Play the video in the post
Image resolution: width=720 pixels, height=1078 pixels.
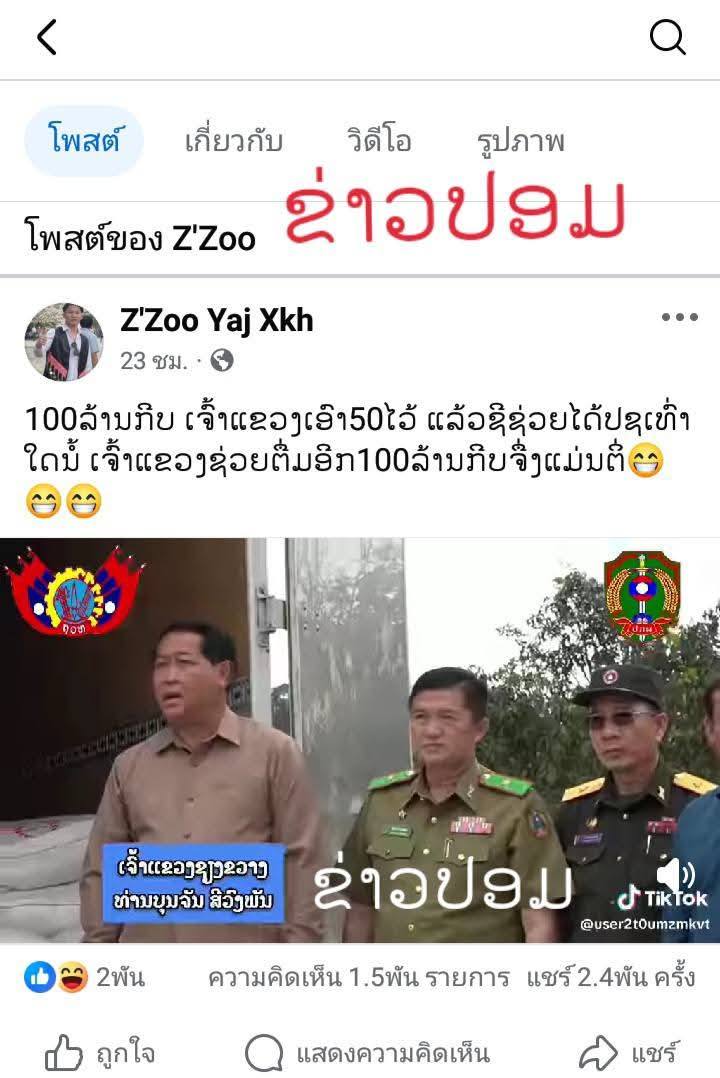(x=360, y=740)
